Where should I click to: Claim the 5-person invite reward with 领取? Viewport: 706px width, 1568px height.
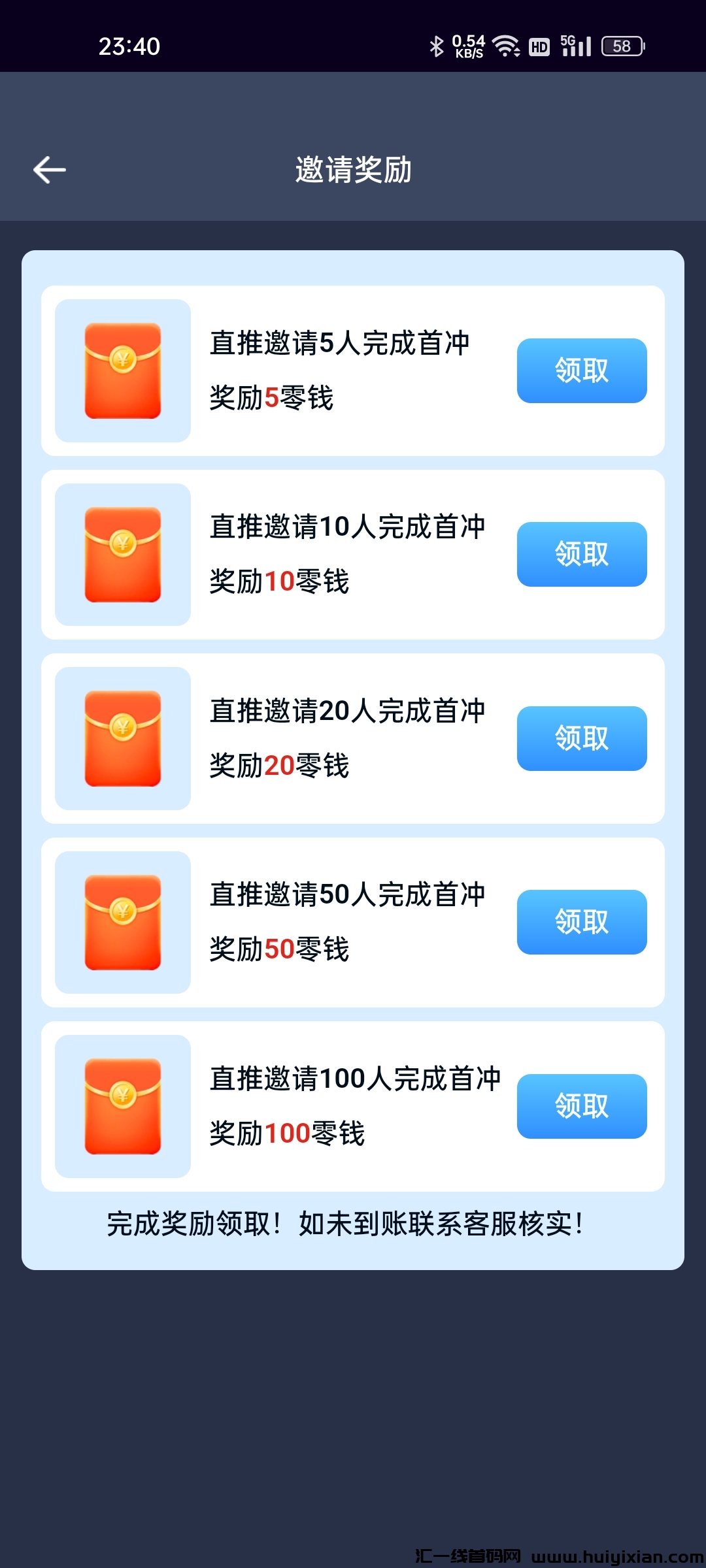[581, 370]
